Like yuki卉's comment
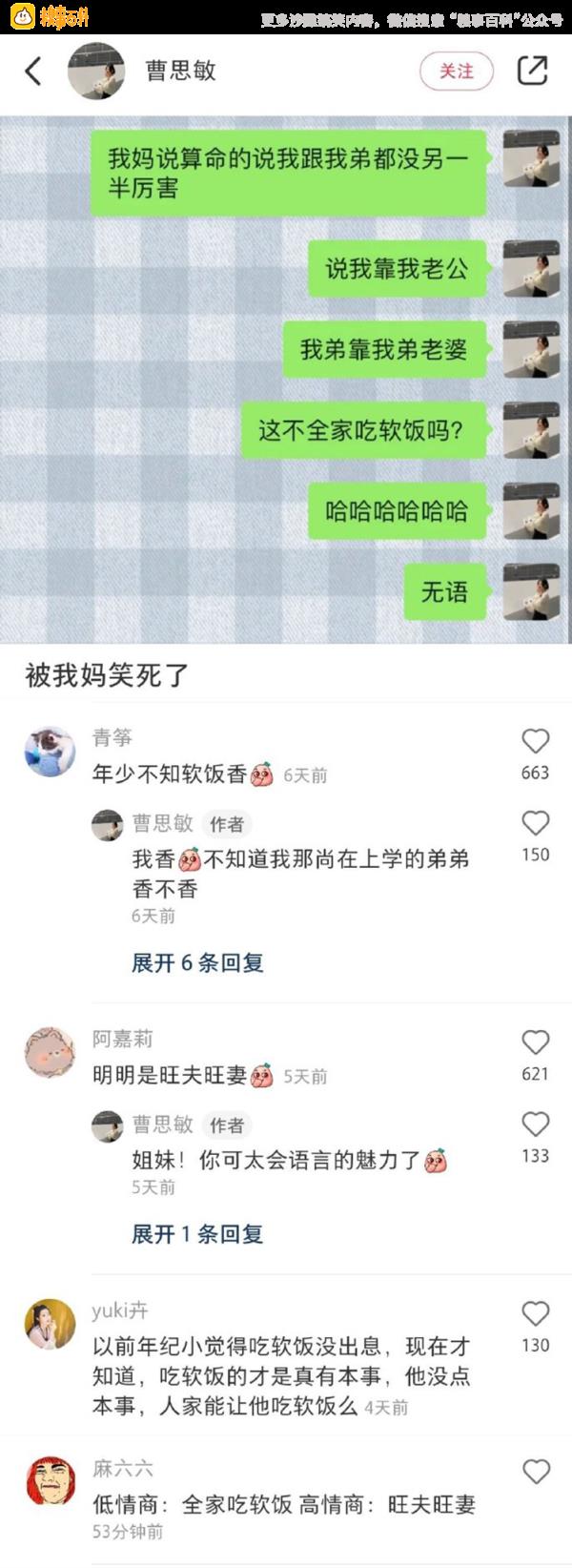 pos(535,1314)
